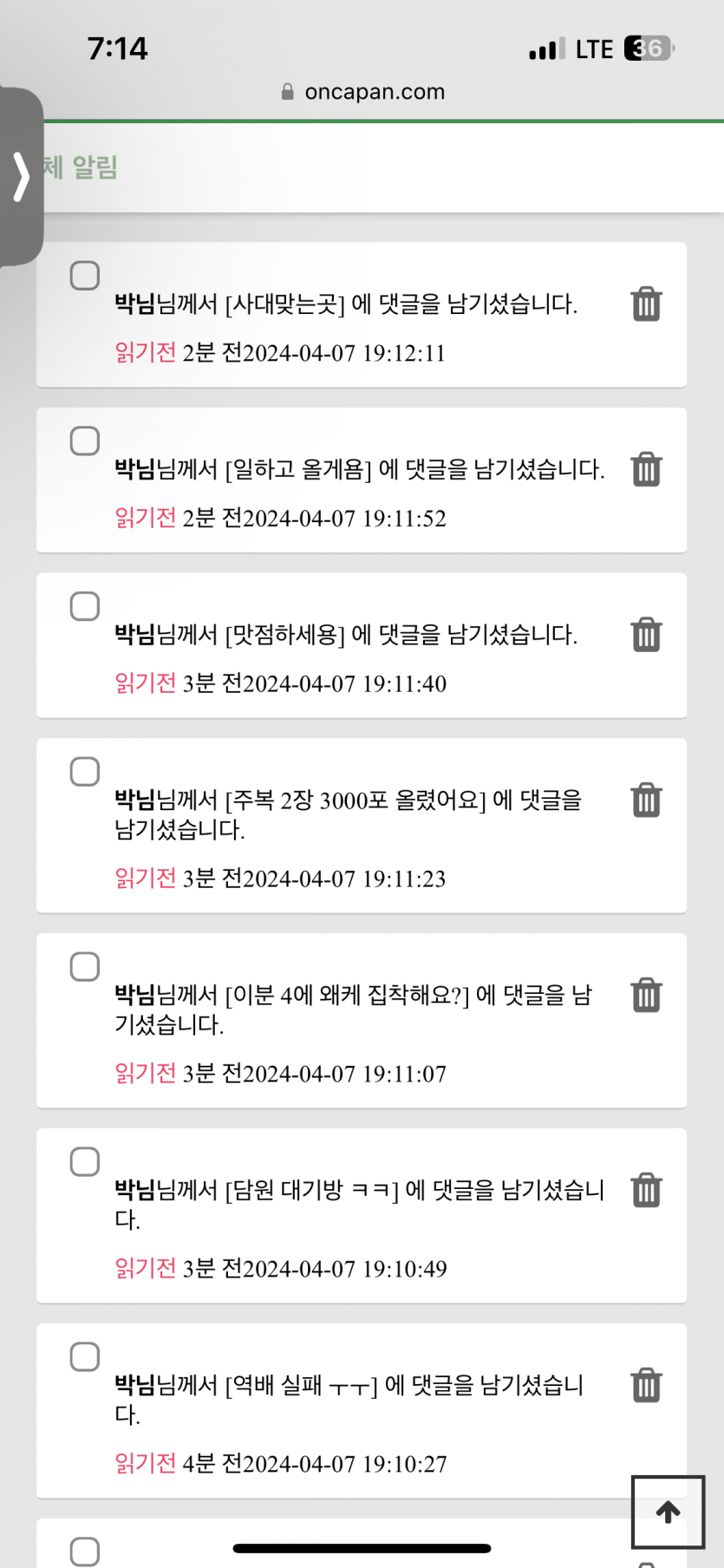The height and width of the screenshot is (1568, 724).
Task: Jump back to top with arrow button
Action: coord(668,1512)
